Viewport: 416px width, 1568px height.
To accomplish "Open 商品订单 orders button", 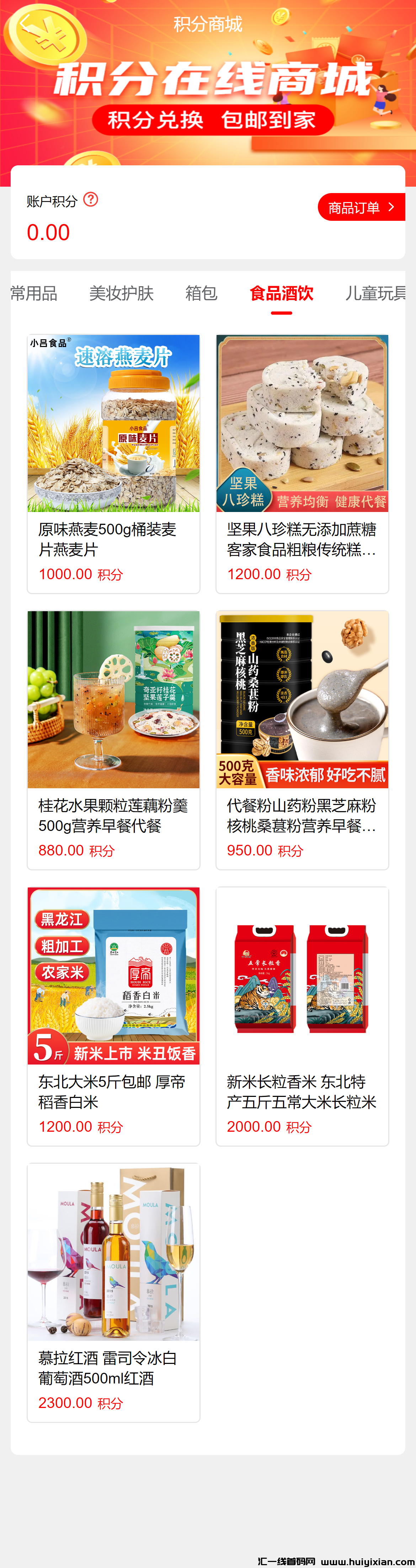I will point(361,208).
